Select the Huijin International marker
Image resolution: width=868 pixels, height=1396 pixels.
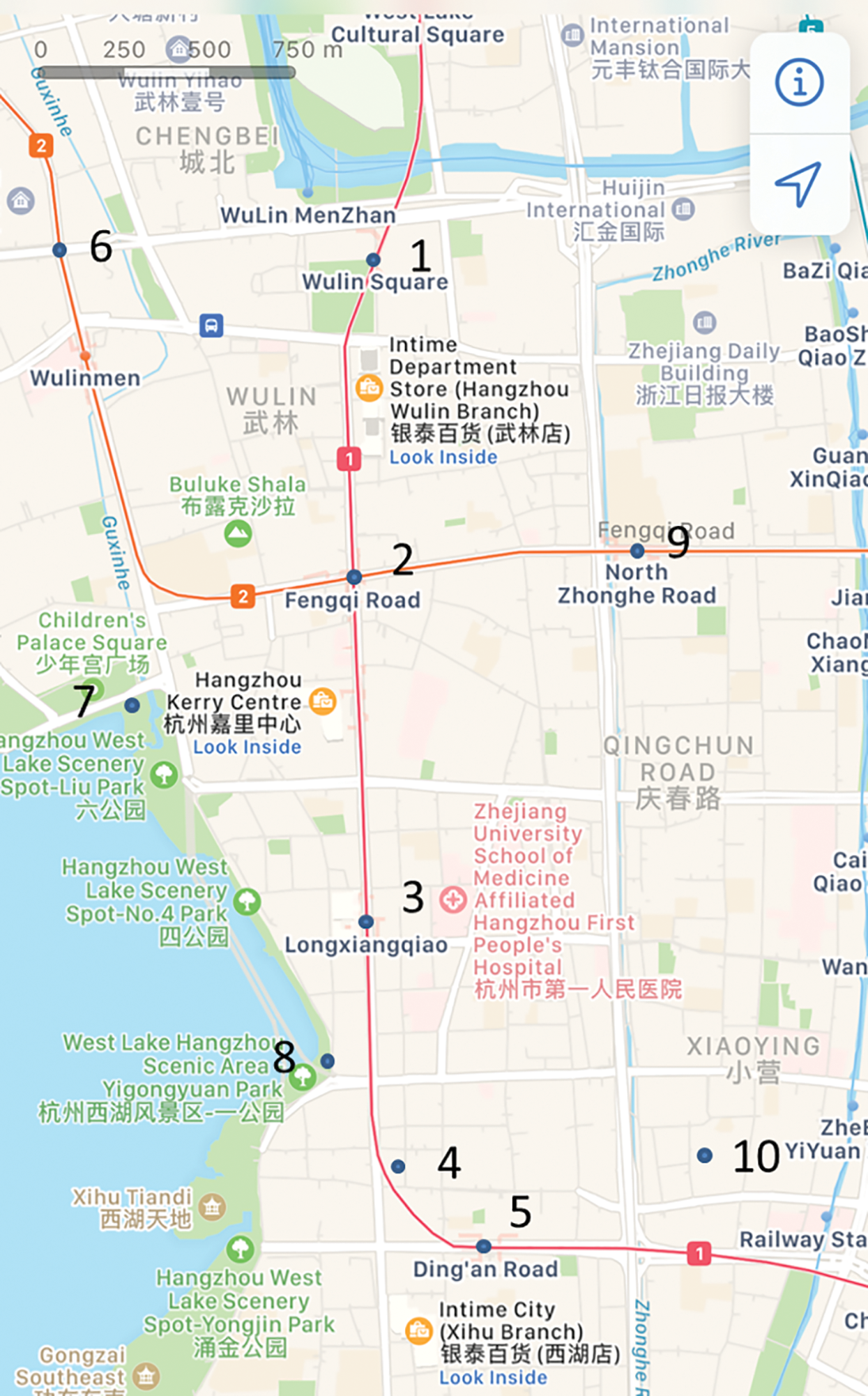click(683, 208)
